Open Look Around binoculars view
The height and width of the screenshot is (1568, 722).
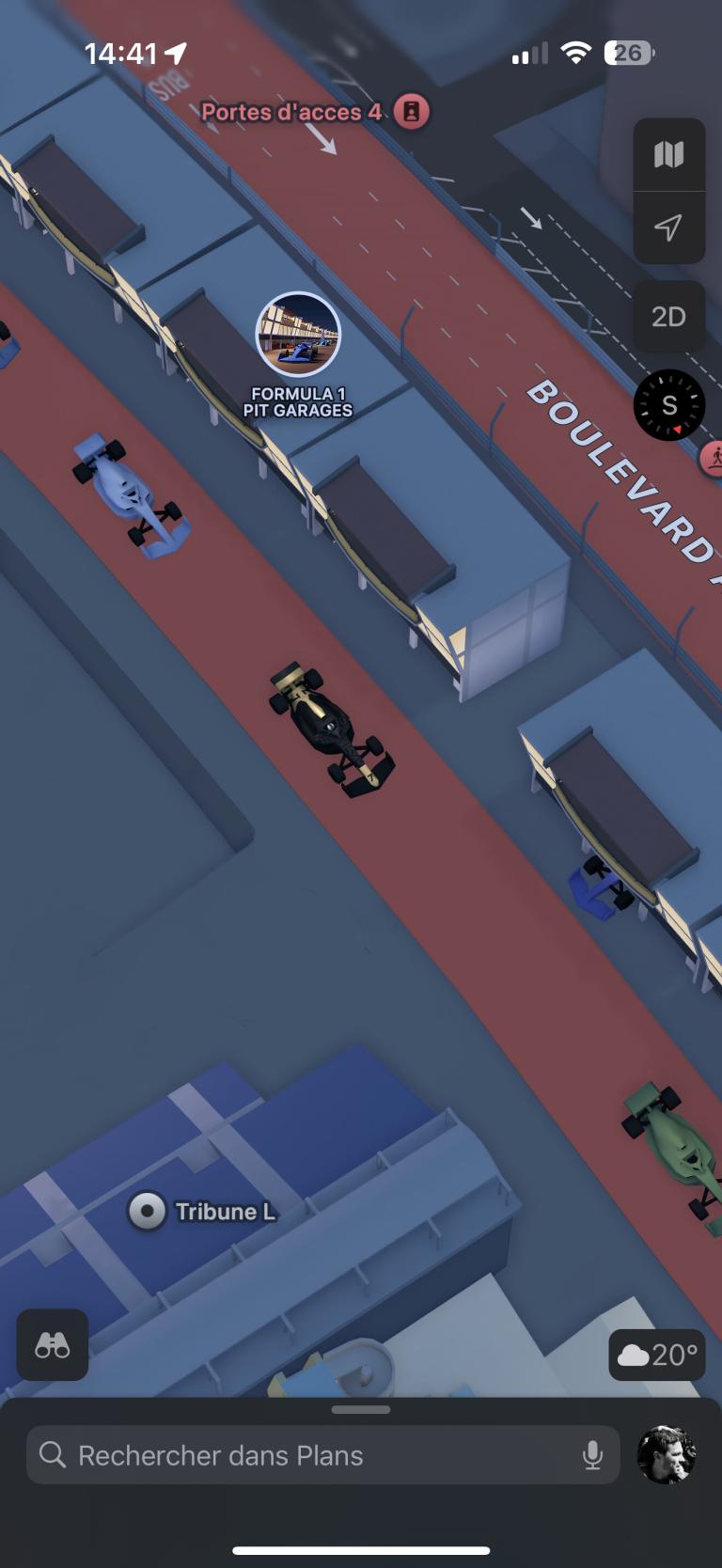click(x=53, y=1345)
